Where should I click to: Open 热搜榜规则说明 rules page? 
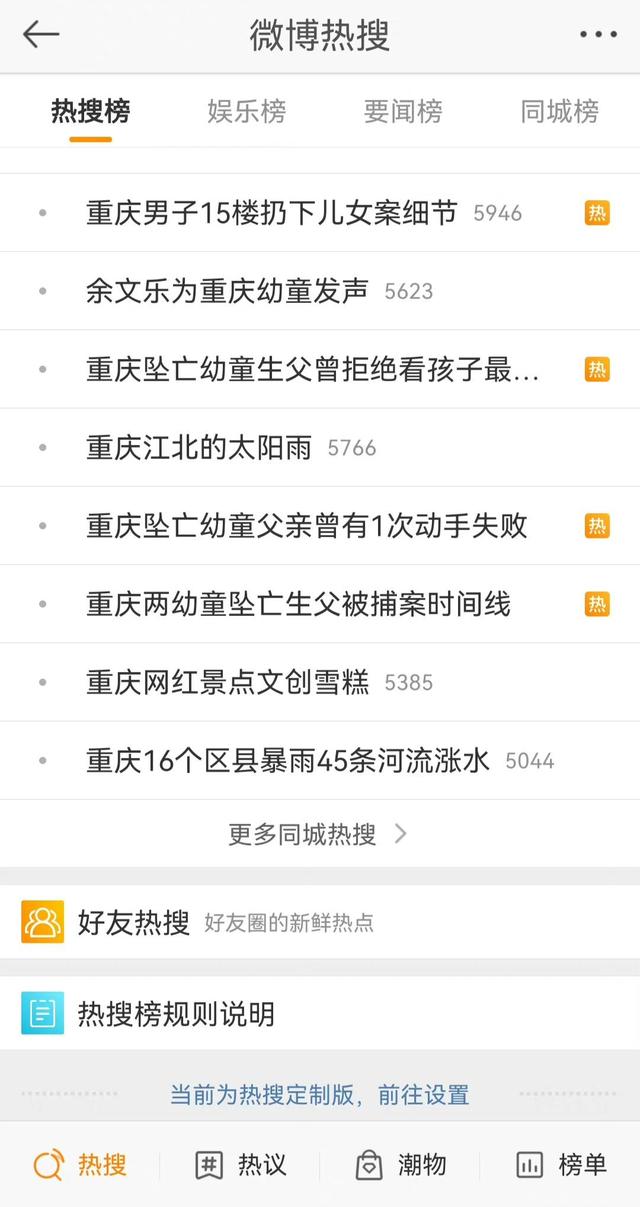pyautogui.click(x=175, y=1015)
